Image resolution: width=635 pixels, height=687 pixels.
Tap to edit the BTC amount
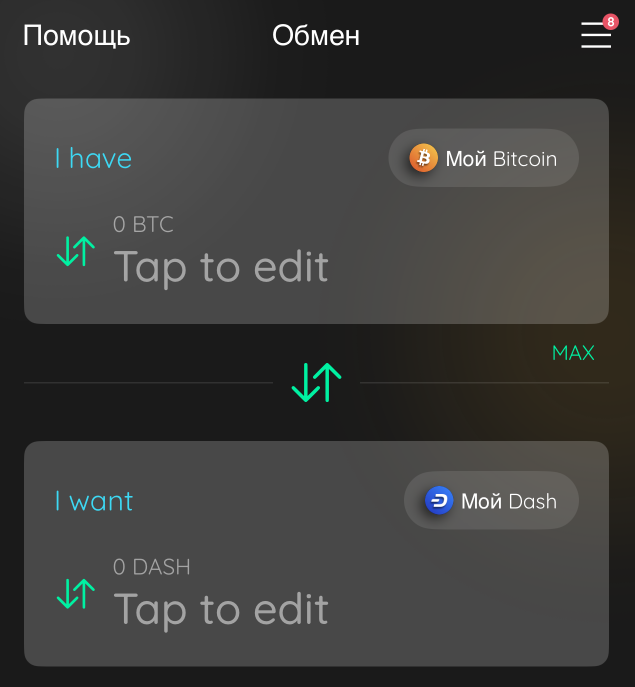[x=221, y=267]
